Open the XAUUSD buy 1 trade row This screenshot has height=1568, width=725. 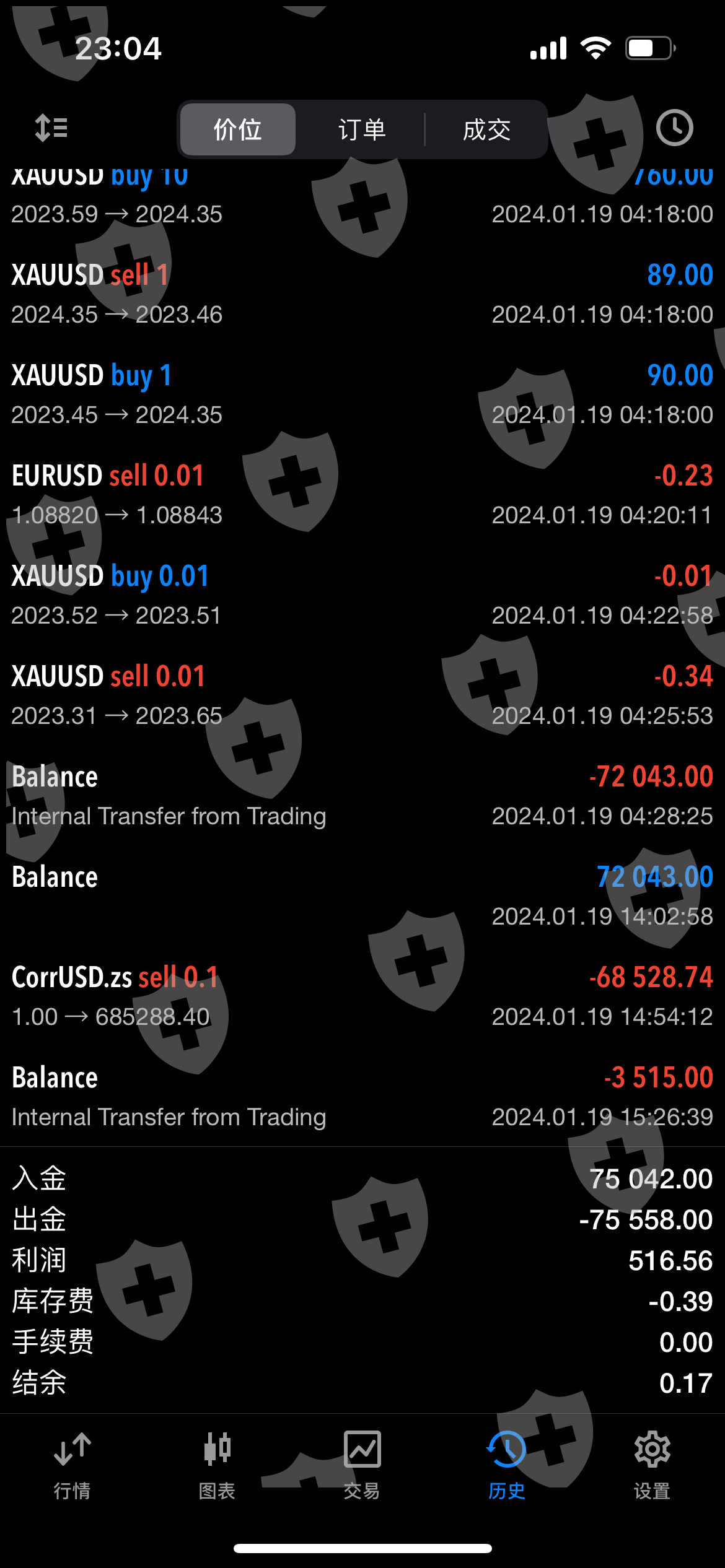[362, 394]
